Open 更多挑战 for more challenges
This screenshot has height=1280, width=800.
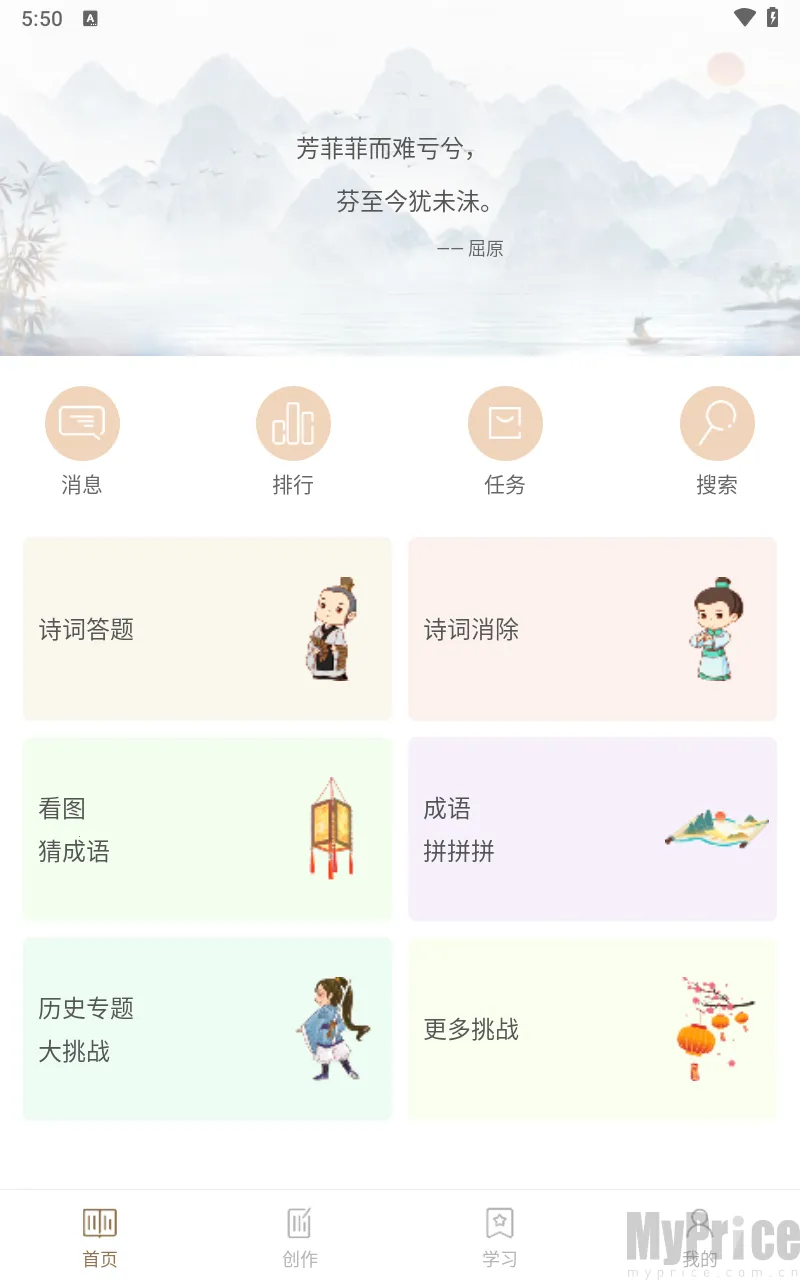pos(530,1030)
